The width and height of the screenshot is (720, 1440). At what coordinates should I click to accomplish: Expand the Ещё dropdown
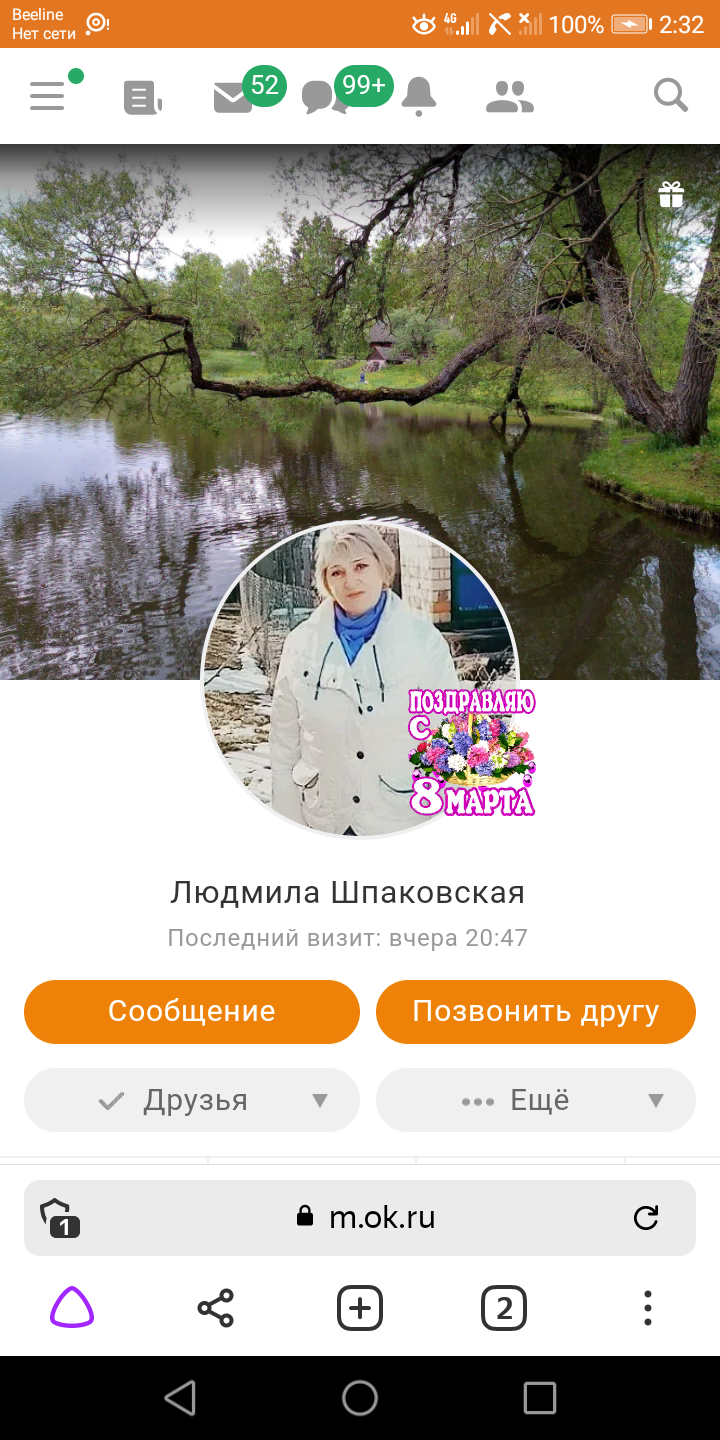click(535, 1100)
